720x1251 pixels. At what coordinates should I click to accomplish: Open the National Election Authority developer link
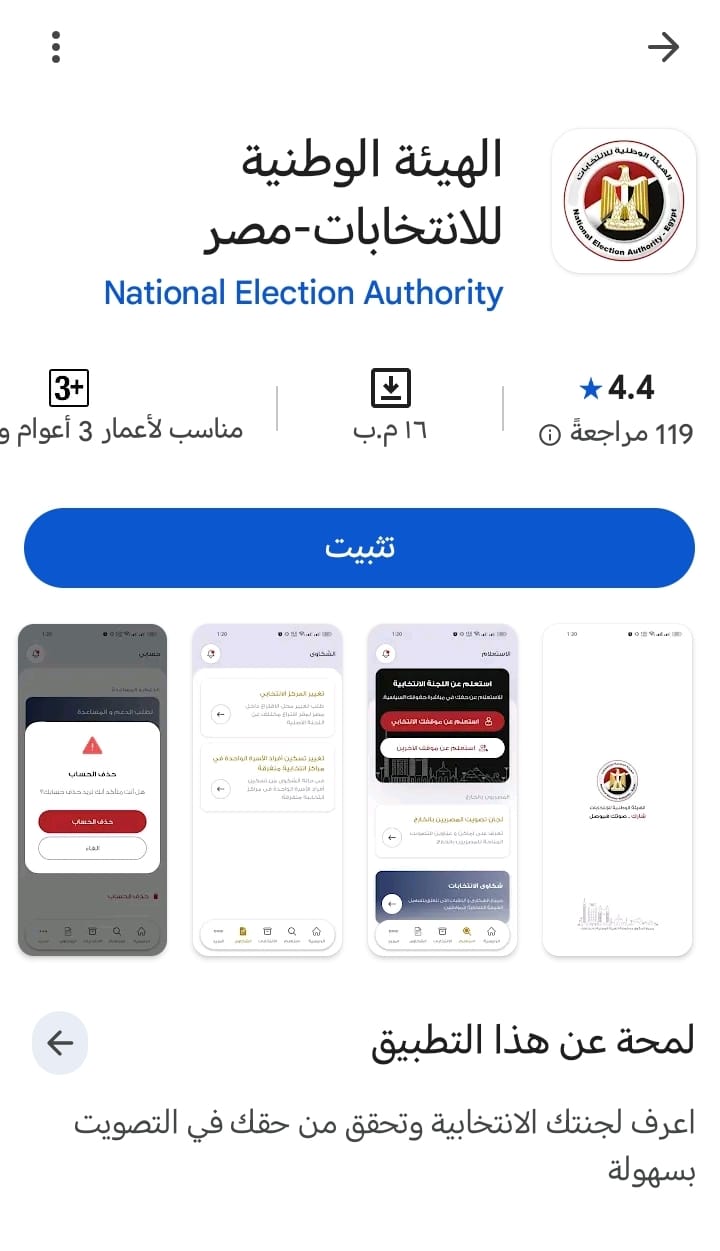click(303, 293)
